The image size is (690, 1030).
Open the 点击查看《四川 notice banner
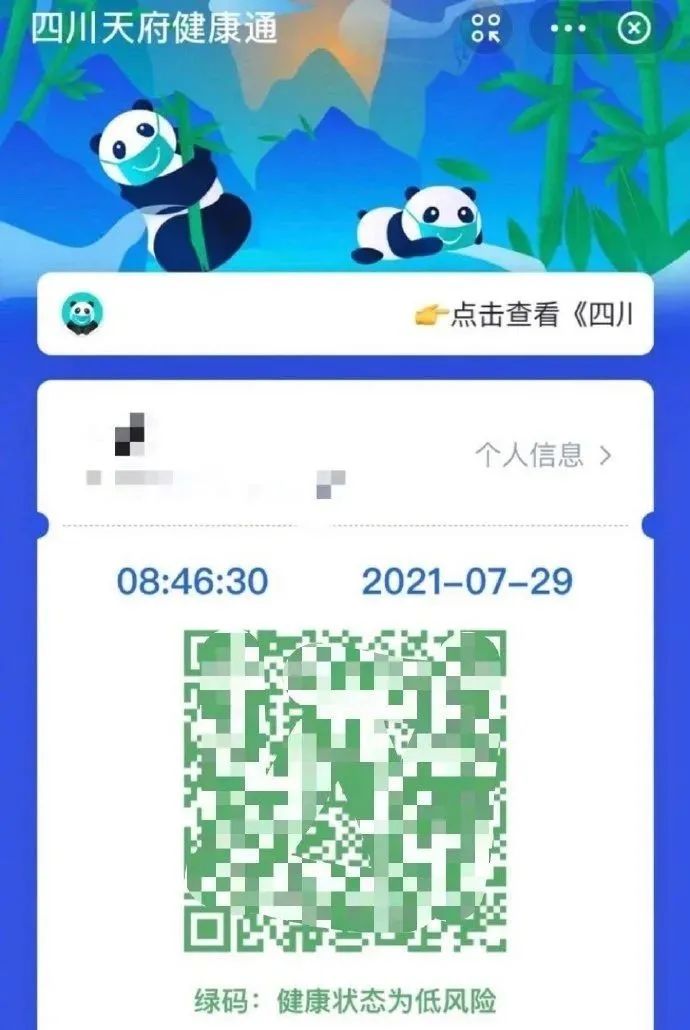pyautogui.click(x=525, y=314)
